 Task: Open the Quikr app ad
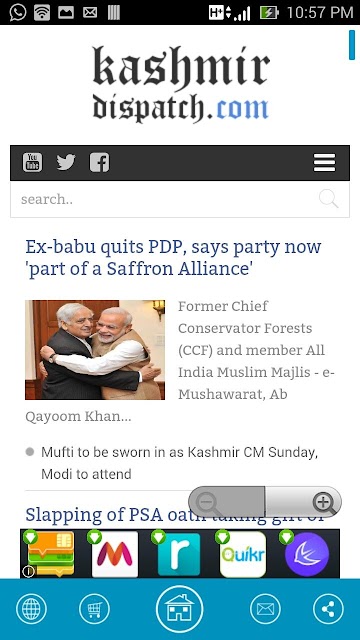tap(243, 554)
